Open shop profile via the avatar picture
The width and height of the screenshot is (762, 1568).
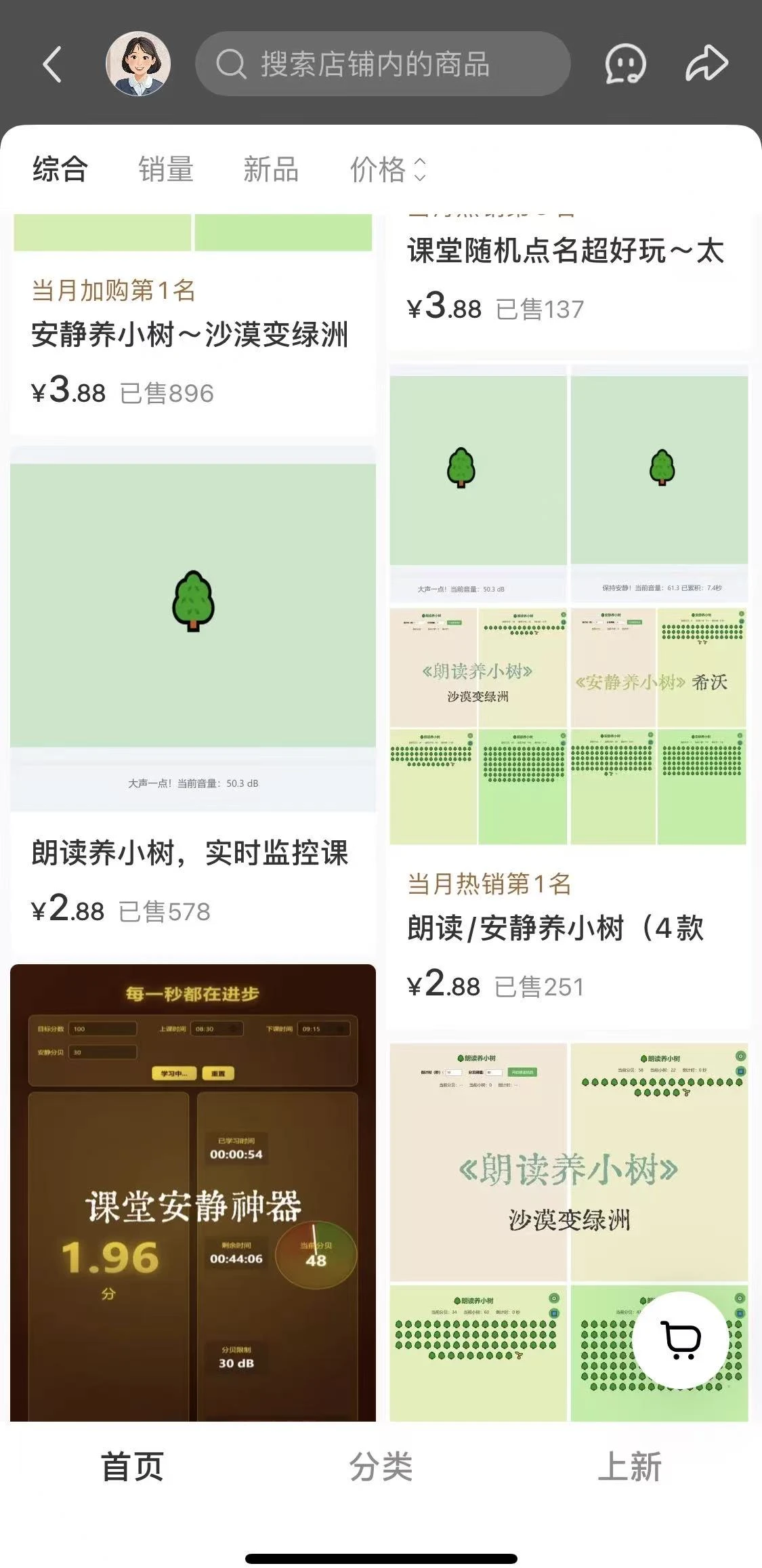138,64
